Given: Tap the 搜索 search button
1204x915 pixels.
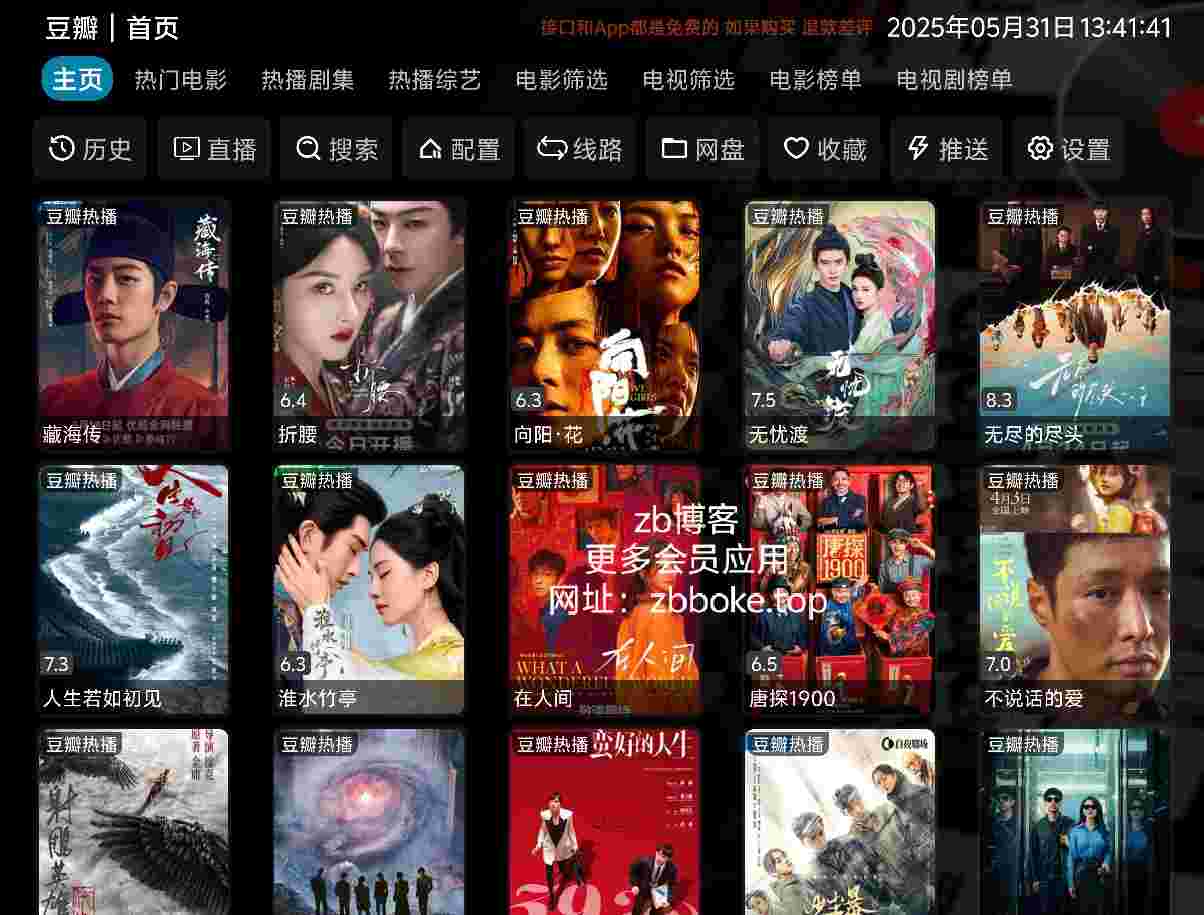Looking at the screenshot, I should click(x=337, y=149).
